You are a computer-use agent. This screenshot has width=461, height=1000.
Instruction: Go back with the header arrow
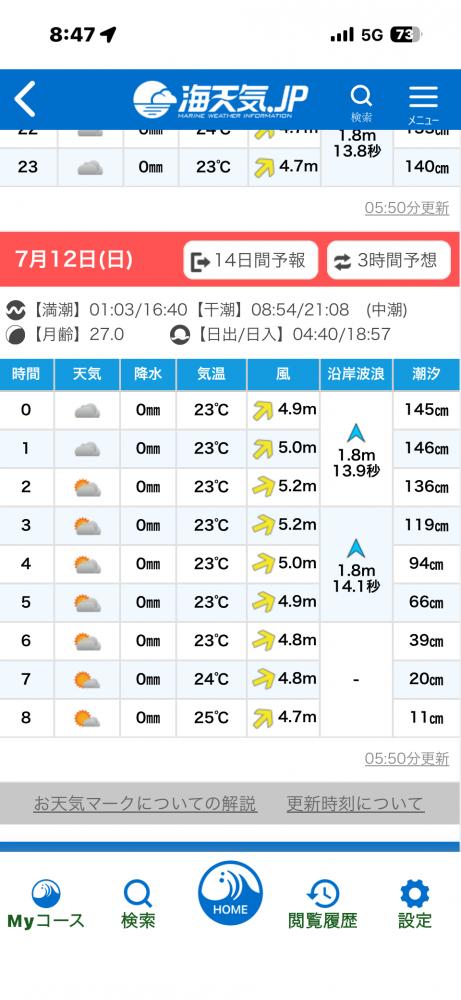pyautogui.click(x=26, y=99)
